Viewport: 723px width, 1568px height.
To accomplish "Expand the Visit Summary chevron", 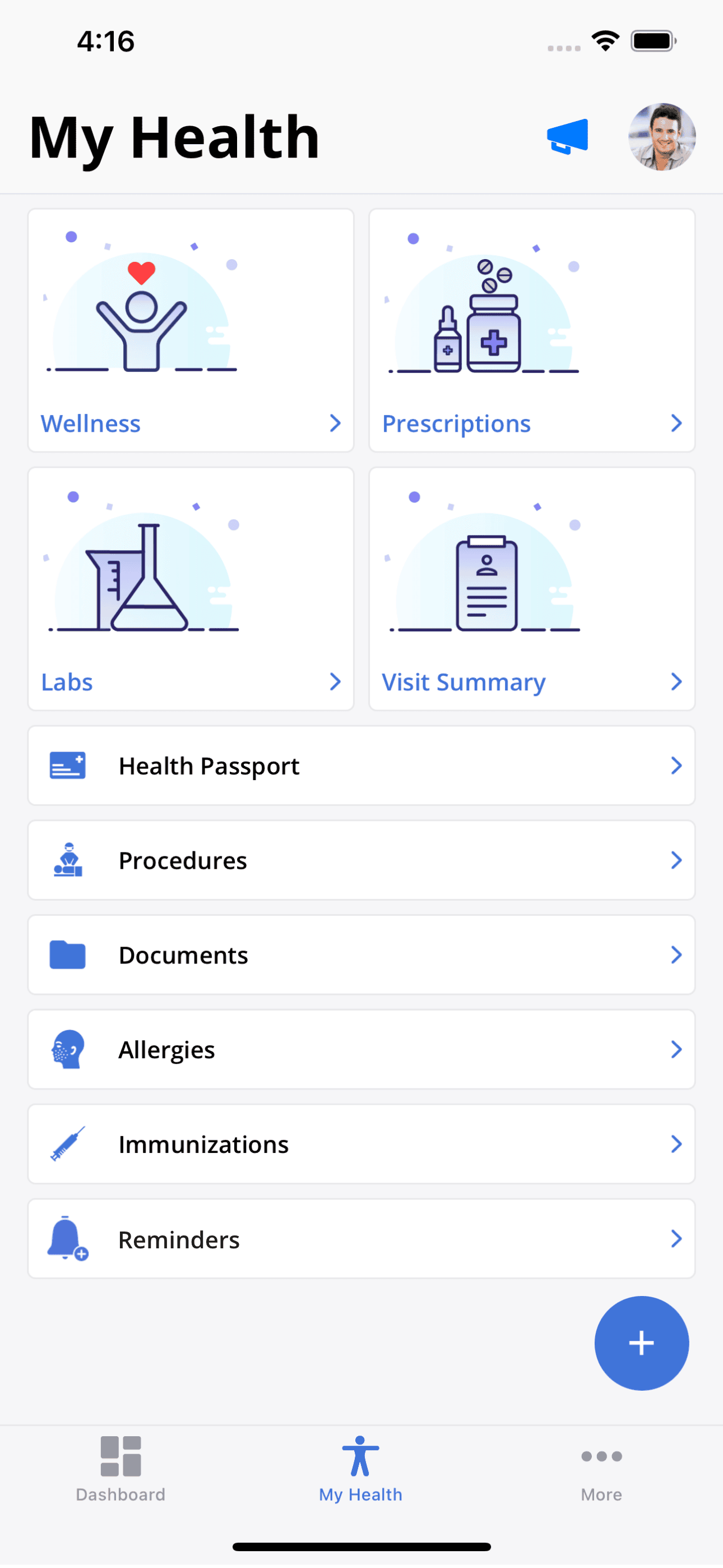I will 676,681.
